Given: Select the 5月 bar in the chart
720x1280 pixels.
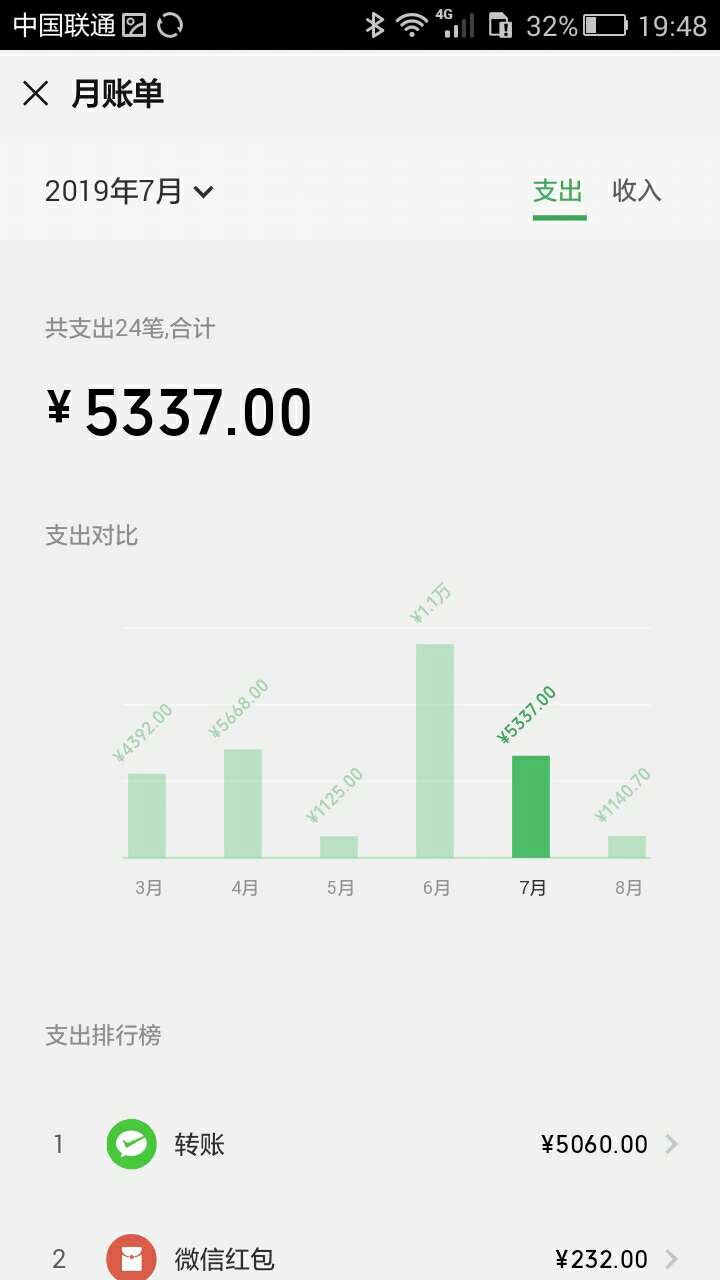Looking at the screenshot, I should point(339,846).
